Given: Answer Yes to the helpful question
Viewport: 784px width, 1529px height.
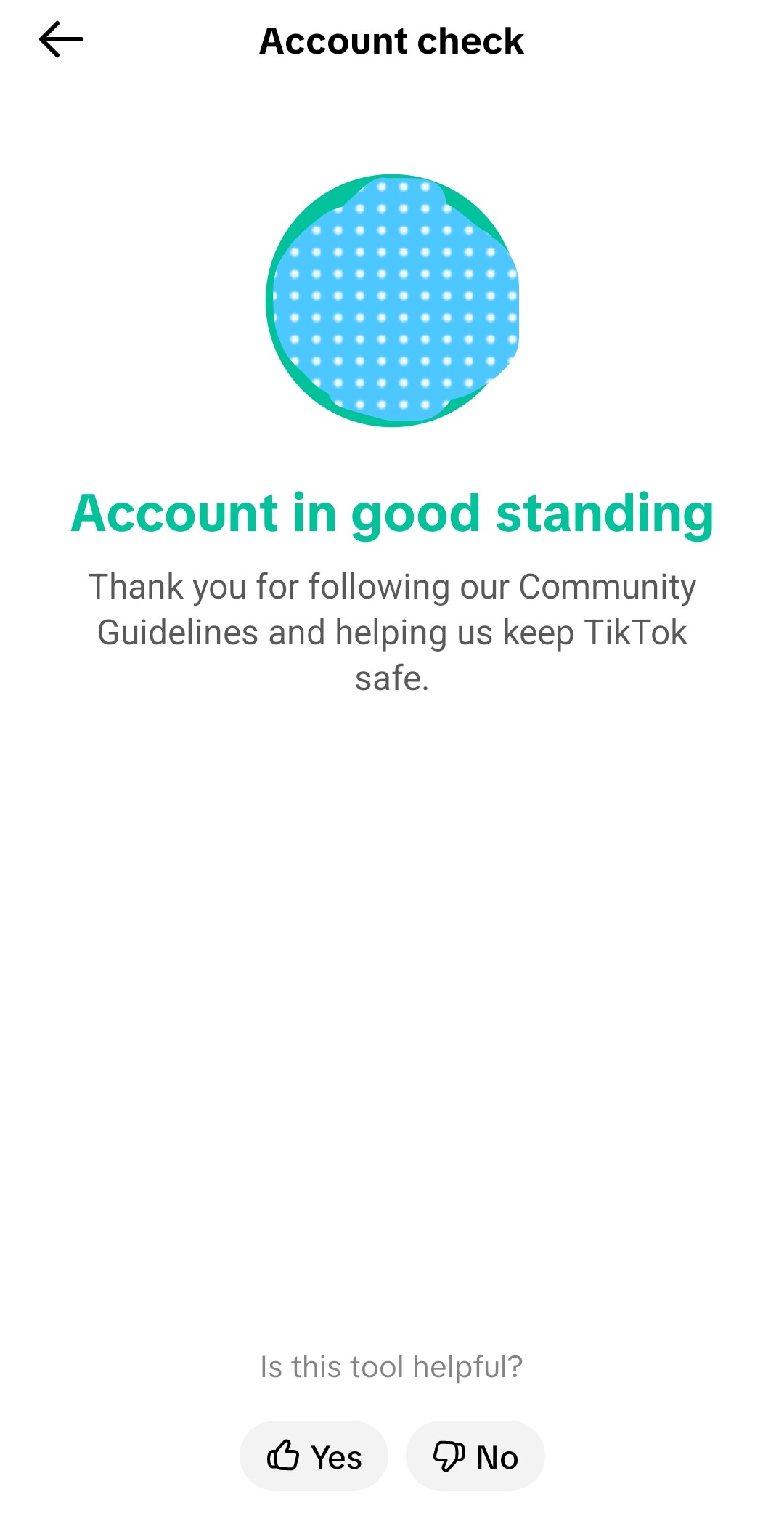Looking at the screenshot, I should coord(314,1456).
